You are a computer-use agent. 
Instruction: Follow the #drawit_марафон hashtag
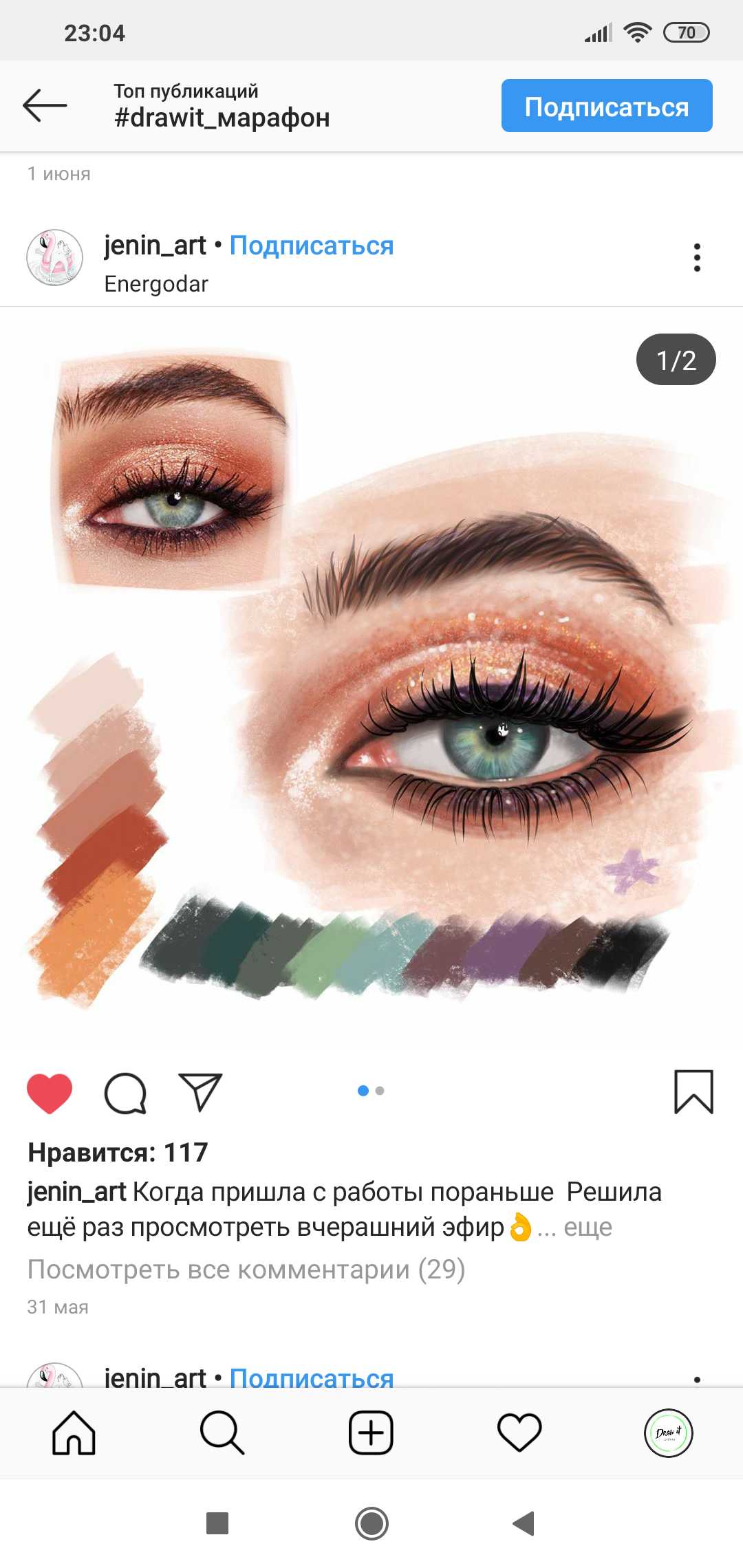[606, 106]
